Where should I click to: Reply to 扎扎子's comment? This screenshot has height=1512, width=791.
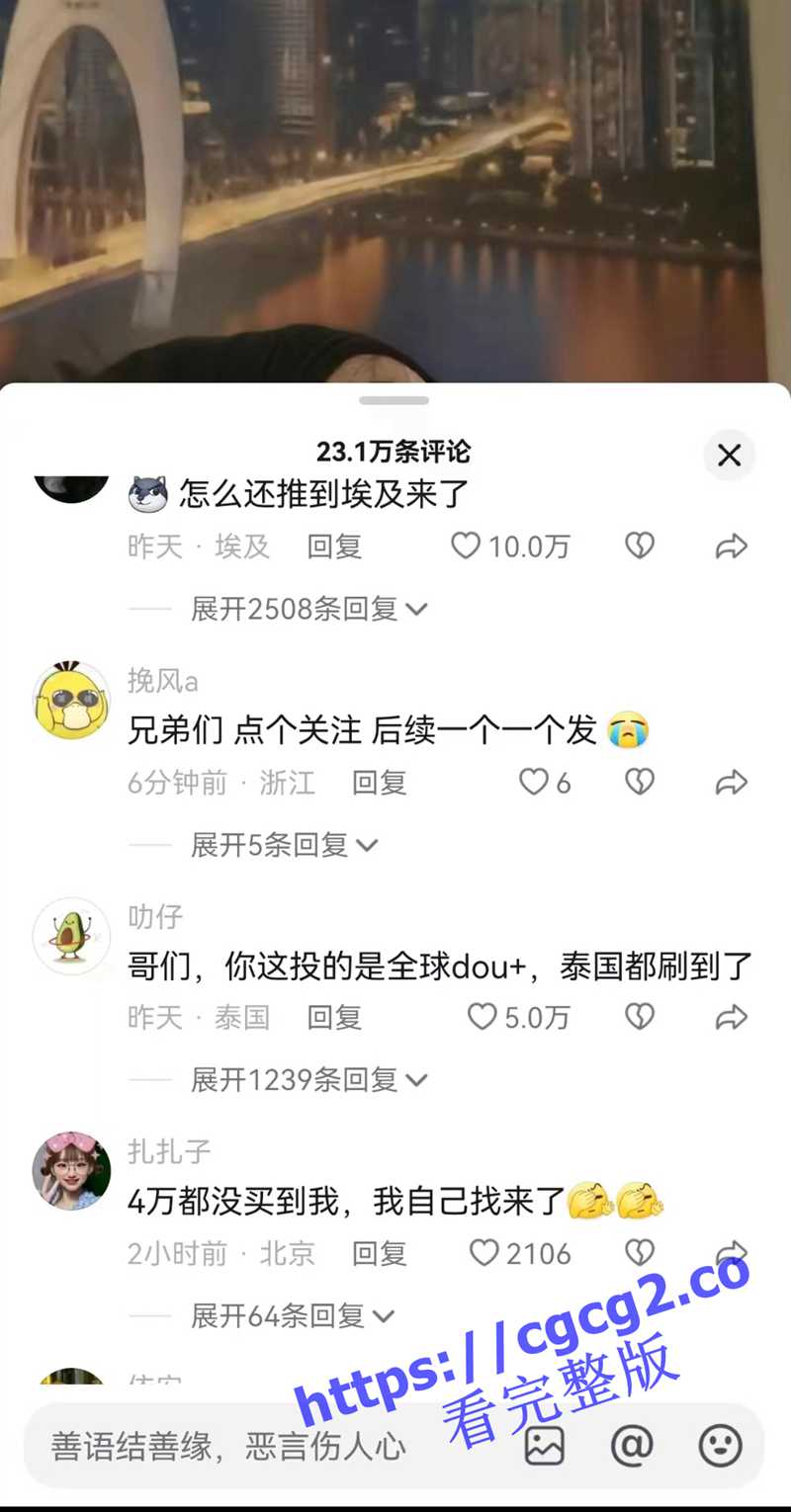pos(379,1253)
